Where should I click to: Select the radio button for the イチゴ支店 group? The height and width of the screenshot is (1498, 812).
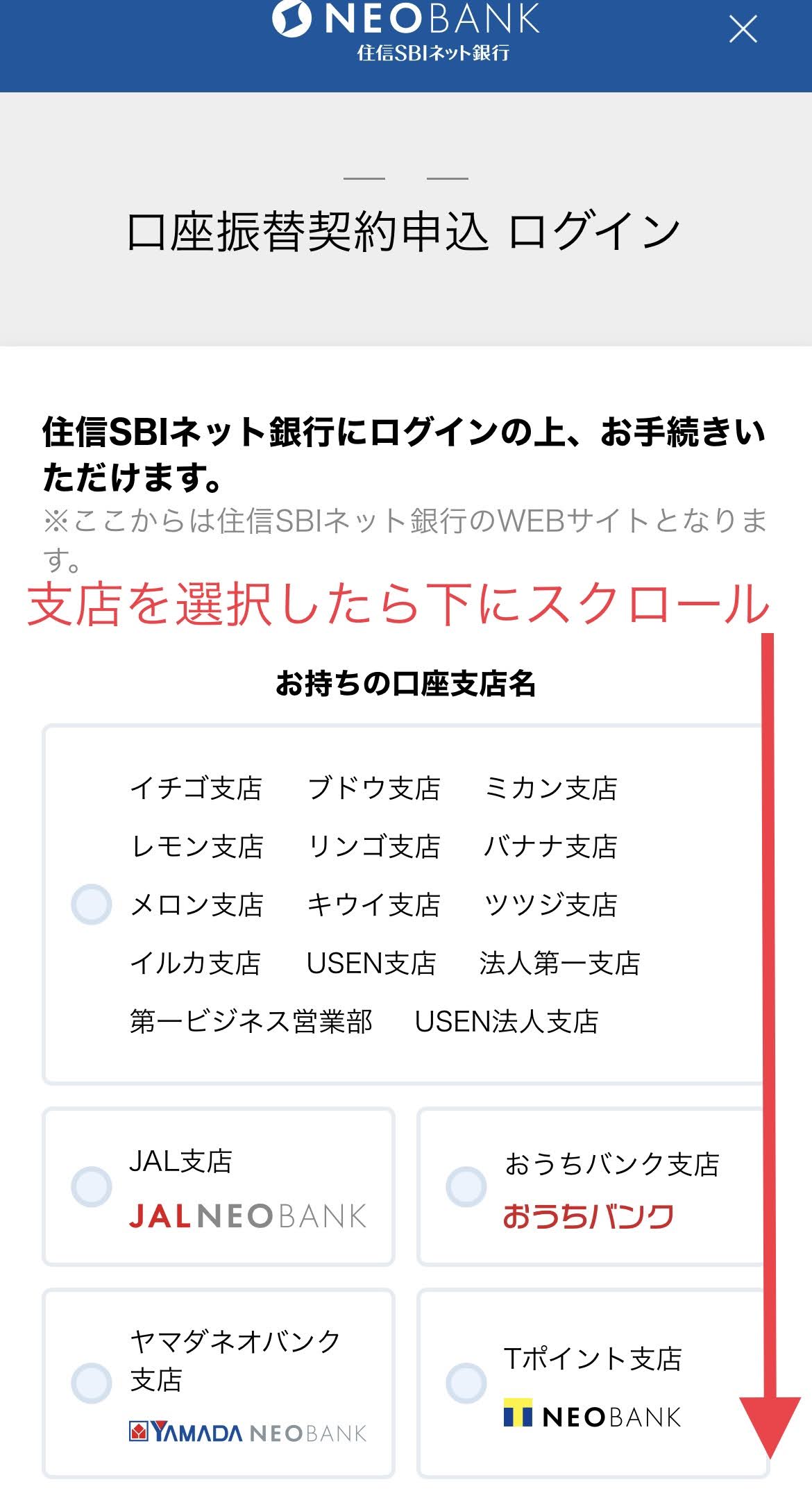click(92, 904)
